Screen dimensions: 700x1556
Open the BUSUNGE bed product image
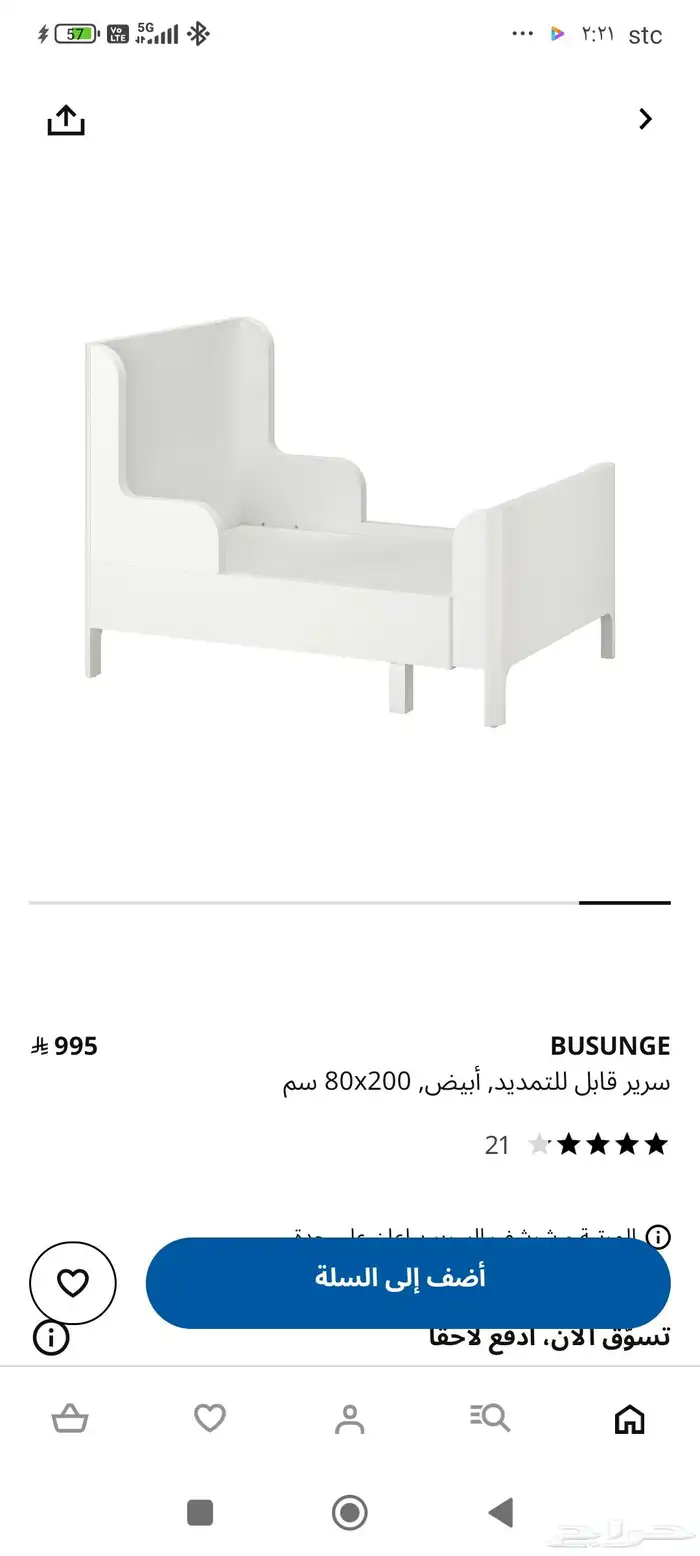350,520
